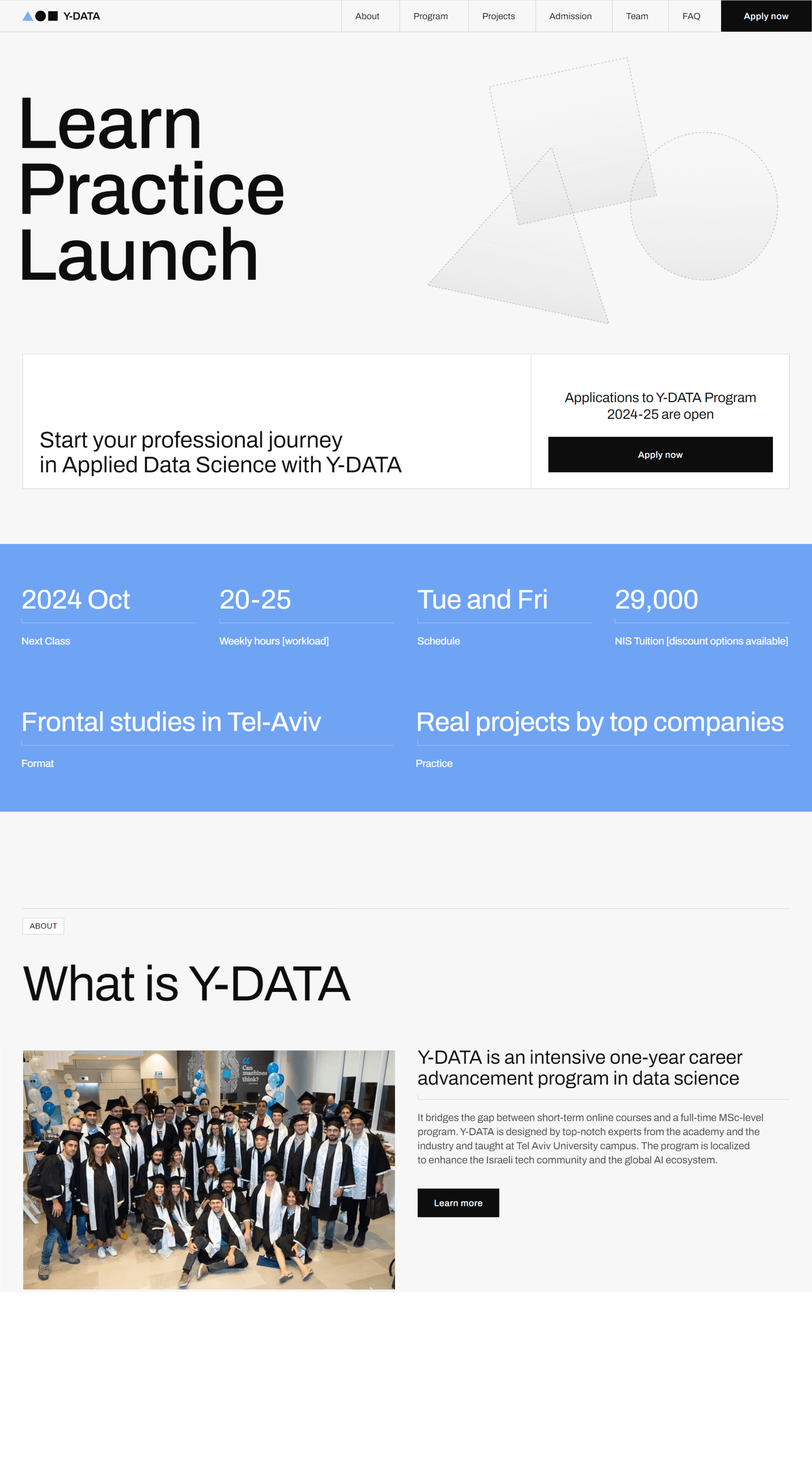This screenshot has height=1459, width=812.
Task: Open Projects in the top menu
Action: coord(498,16)
